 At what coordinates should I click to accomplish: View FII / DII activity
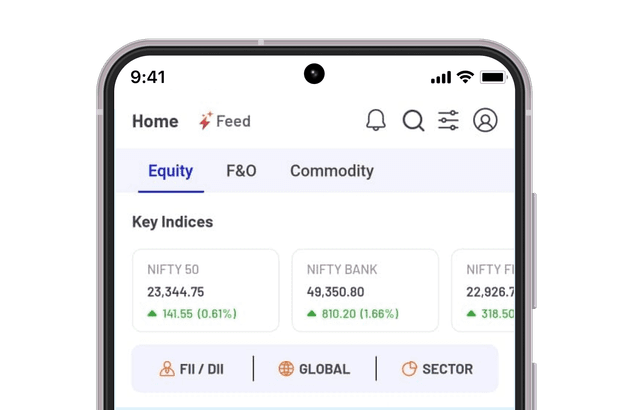pos(192,369)
